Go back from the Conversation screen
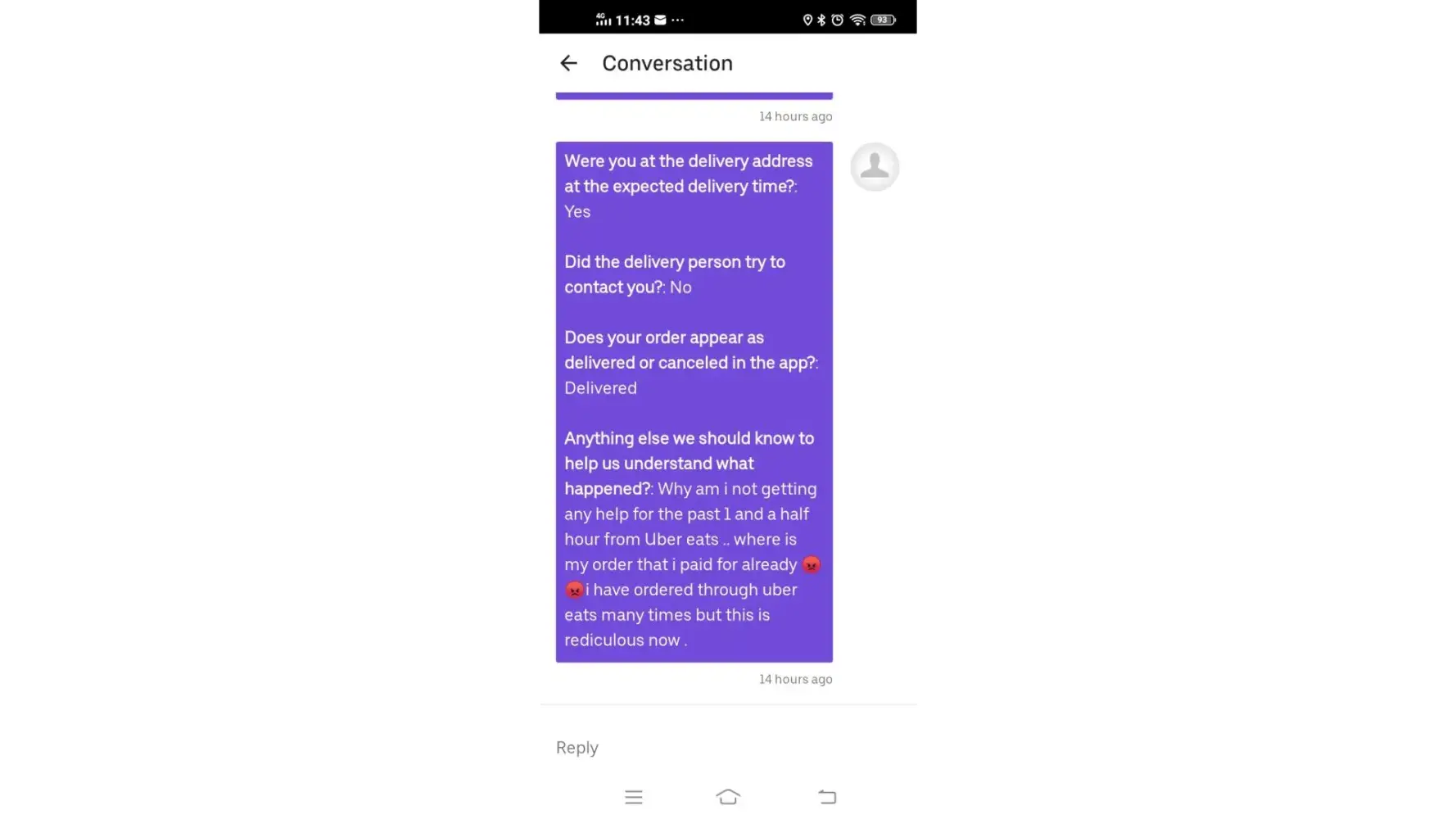The image size is (1456, 819). (x=568, y=63)
